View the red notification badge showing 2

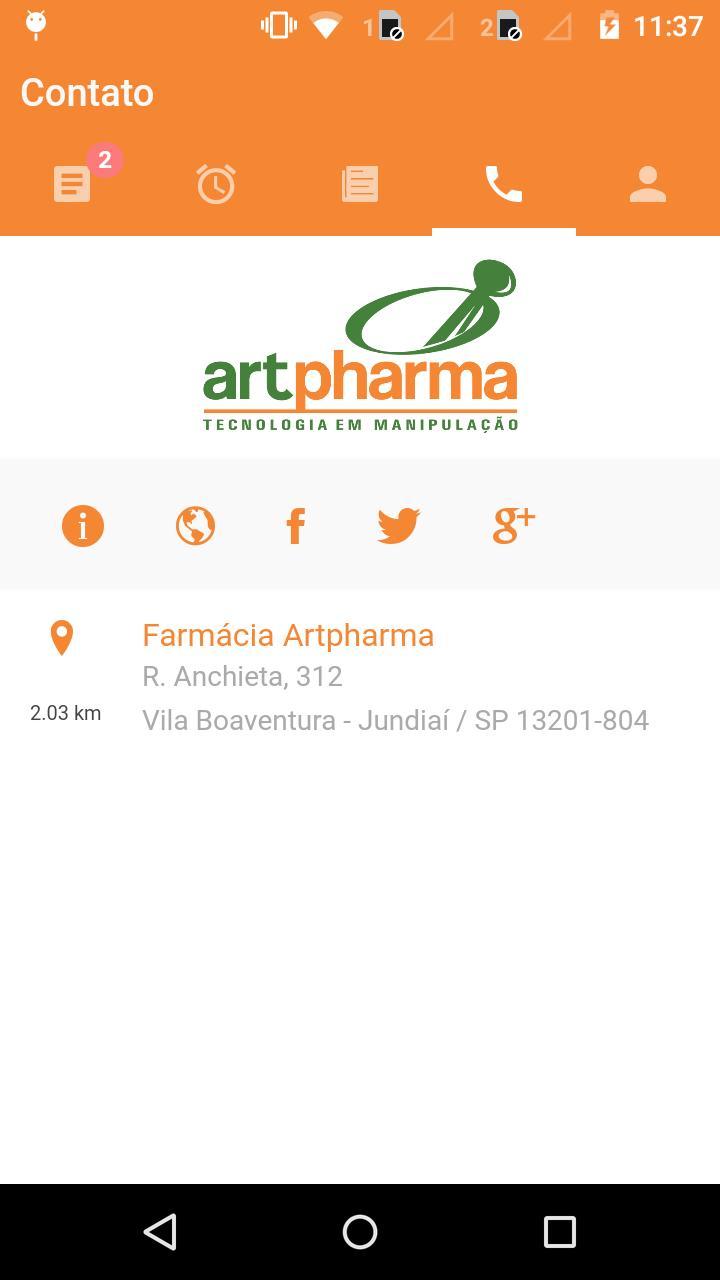pyautogui.click(x=105, y=158)
